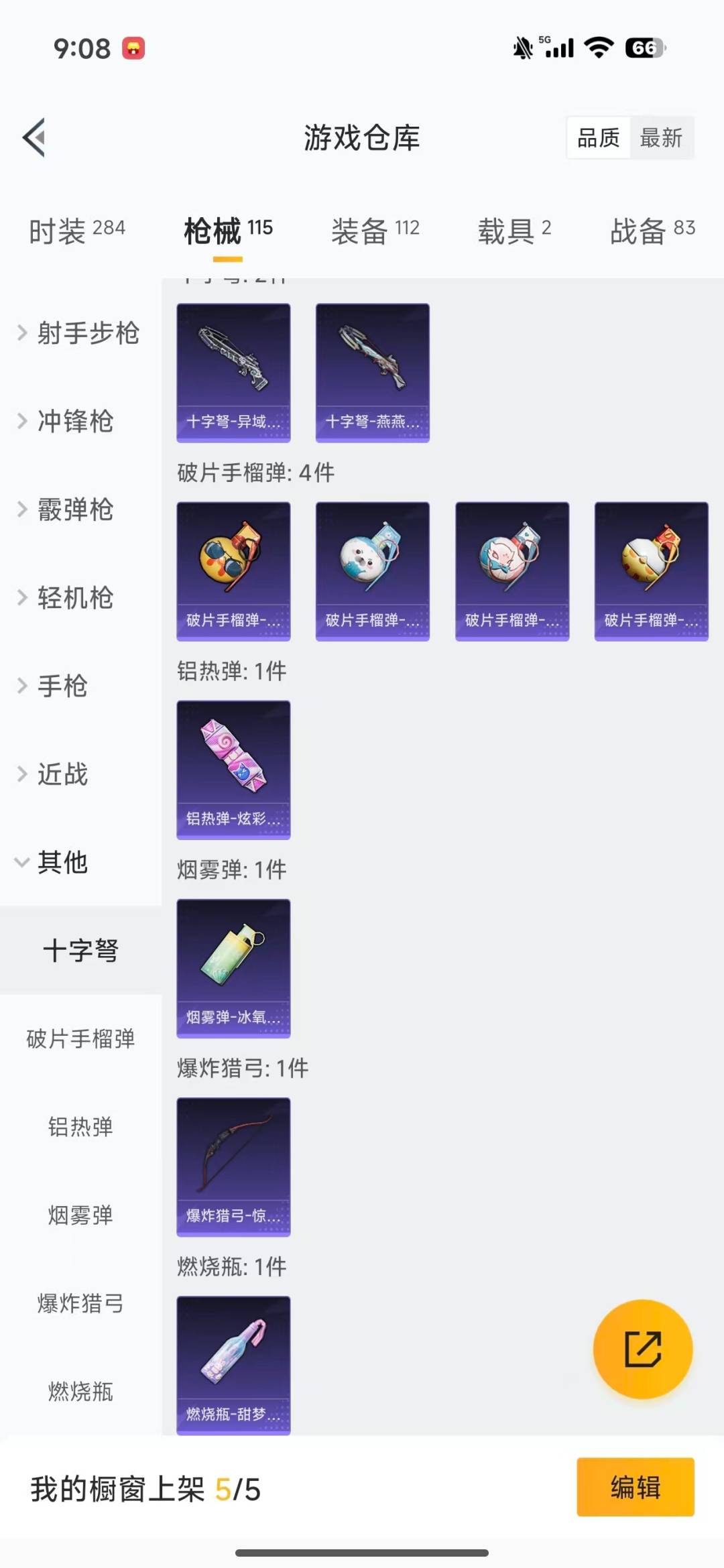View the 烟雾弹-冰氧 smoke grenade skin

click(233, 967)
